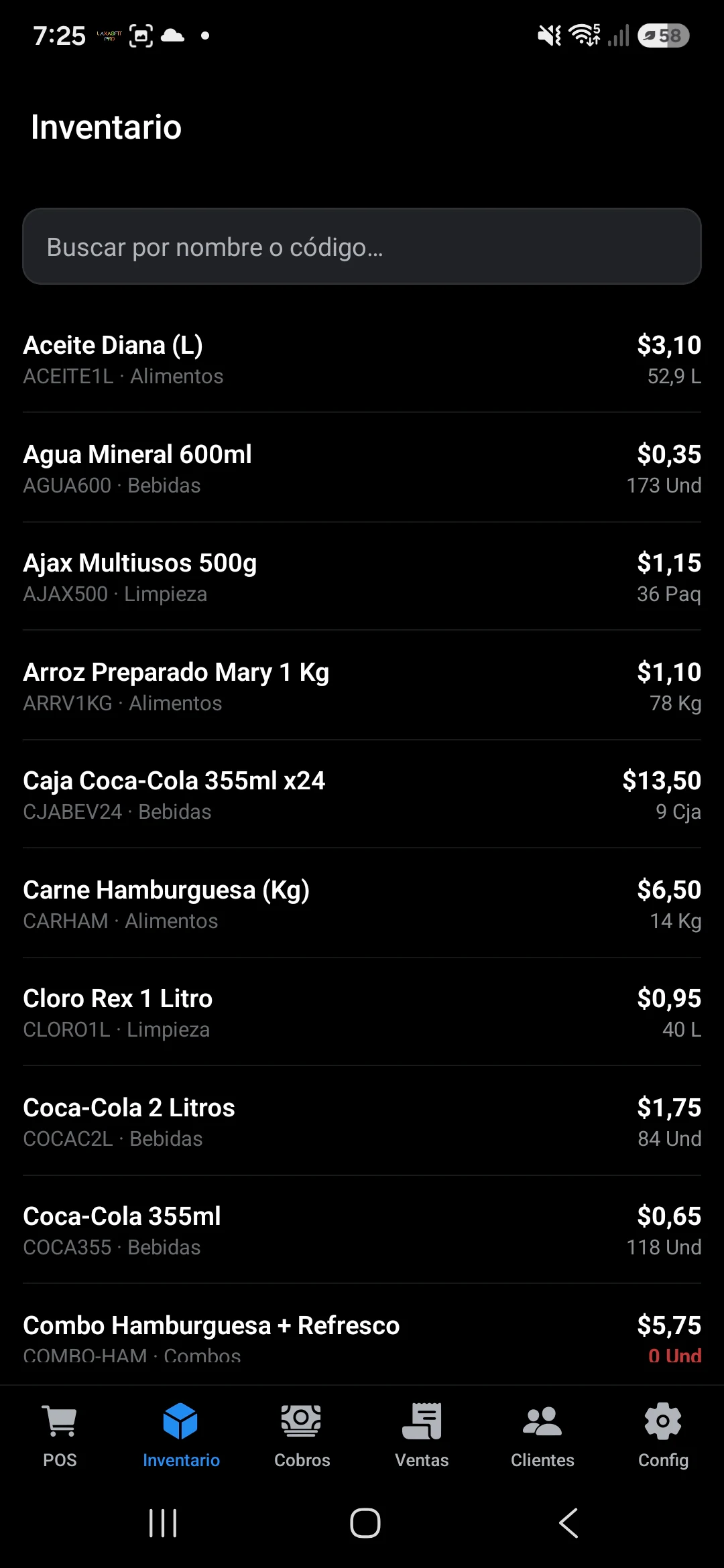Go to the system home screen
The image size is (724, 1568).
365,1523
